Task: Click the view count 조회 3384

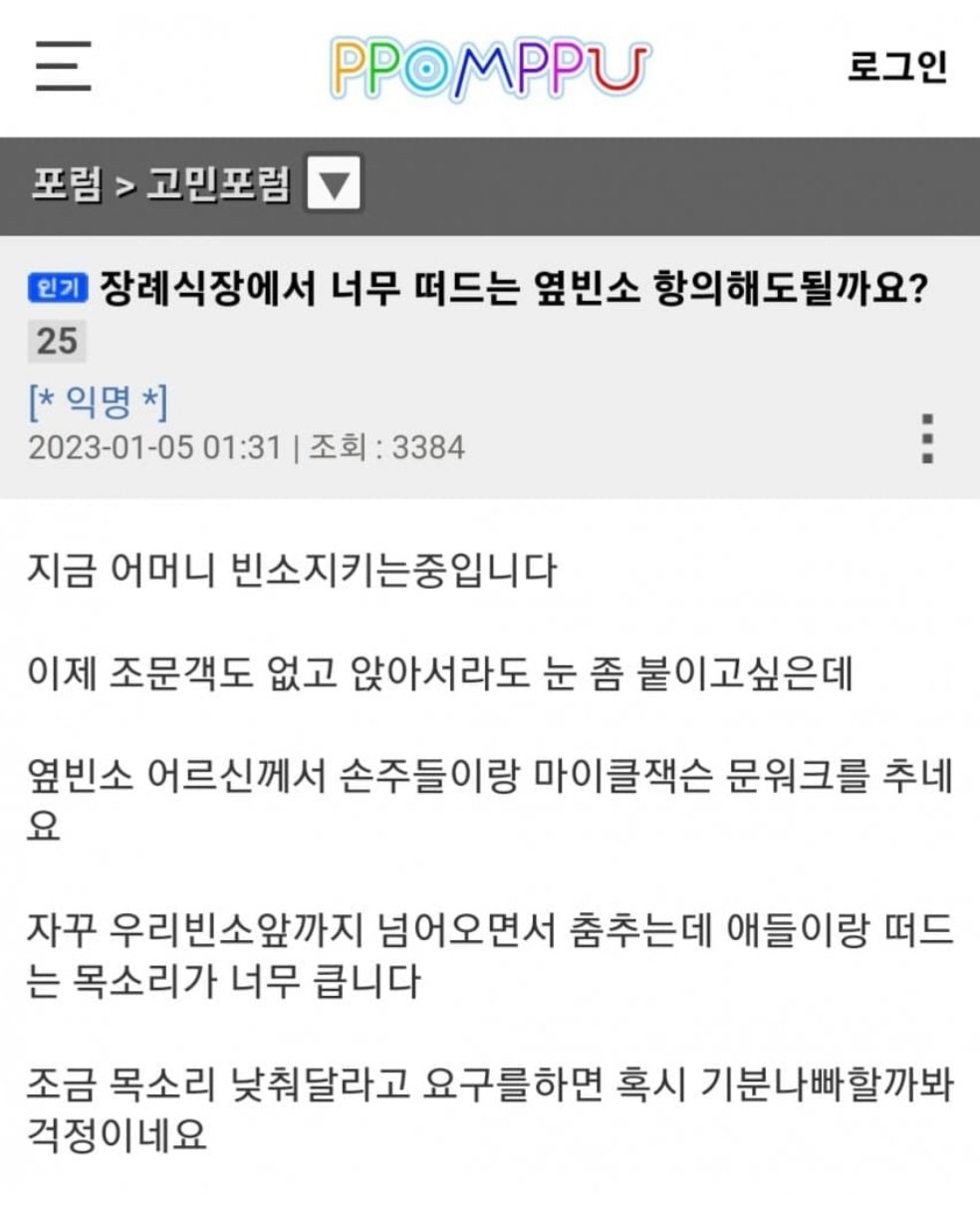Action: 388,446
